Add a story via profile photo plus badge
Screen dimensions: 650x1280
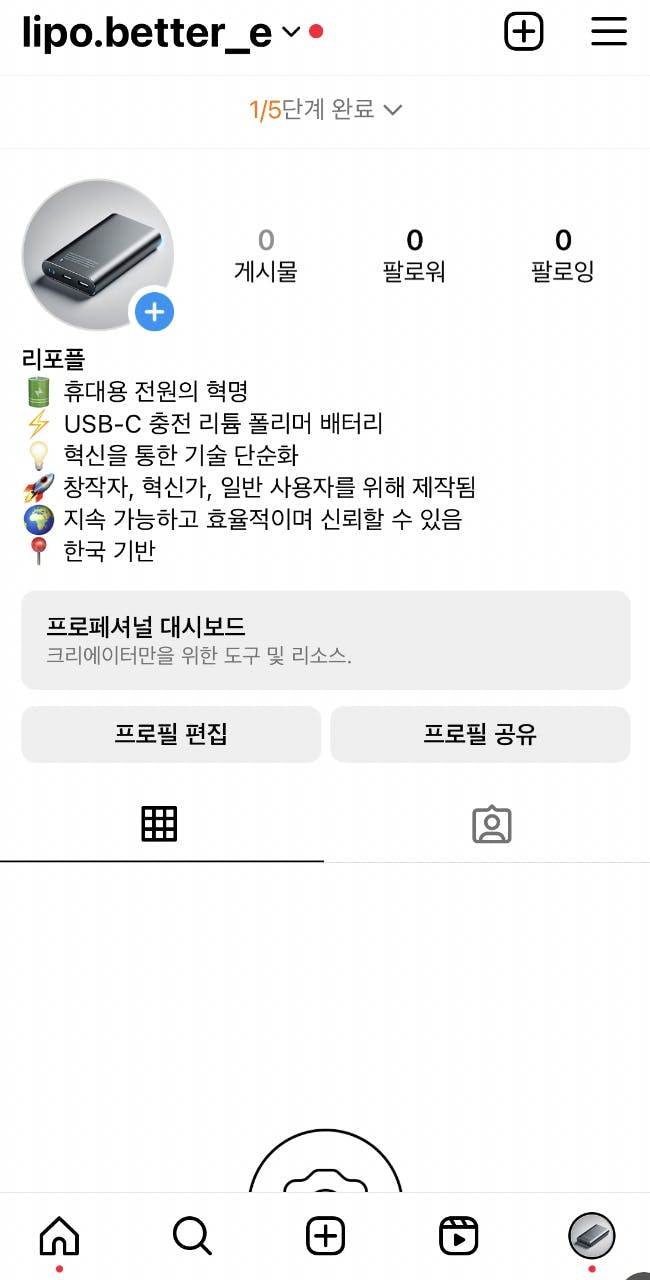(153, 313)
